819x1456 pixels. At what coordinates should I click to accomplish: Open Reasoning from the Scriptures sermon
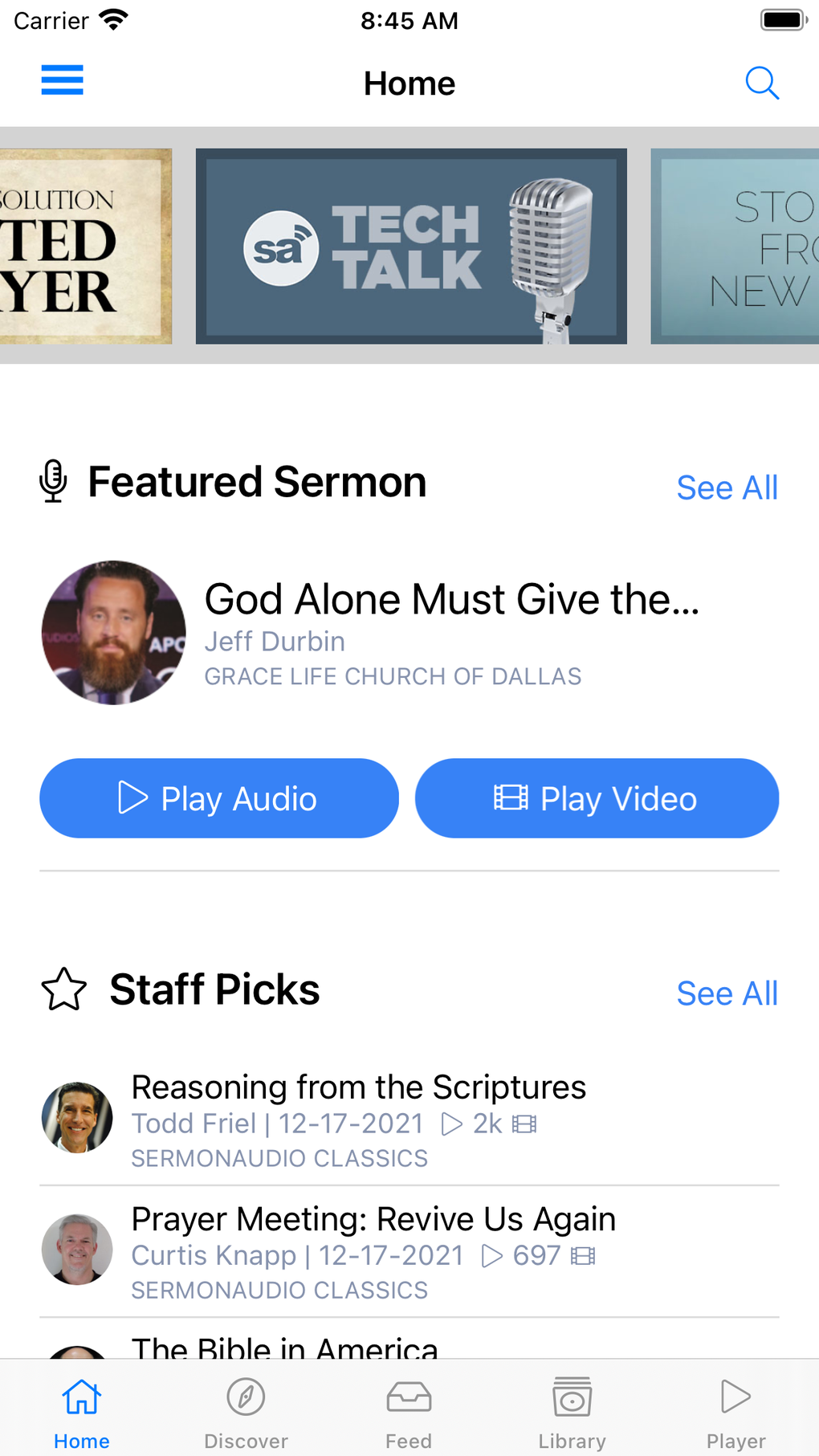[359, 1087]
